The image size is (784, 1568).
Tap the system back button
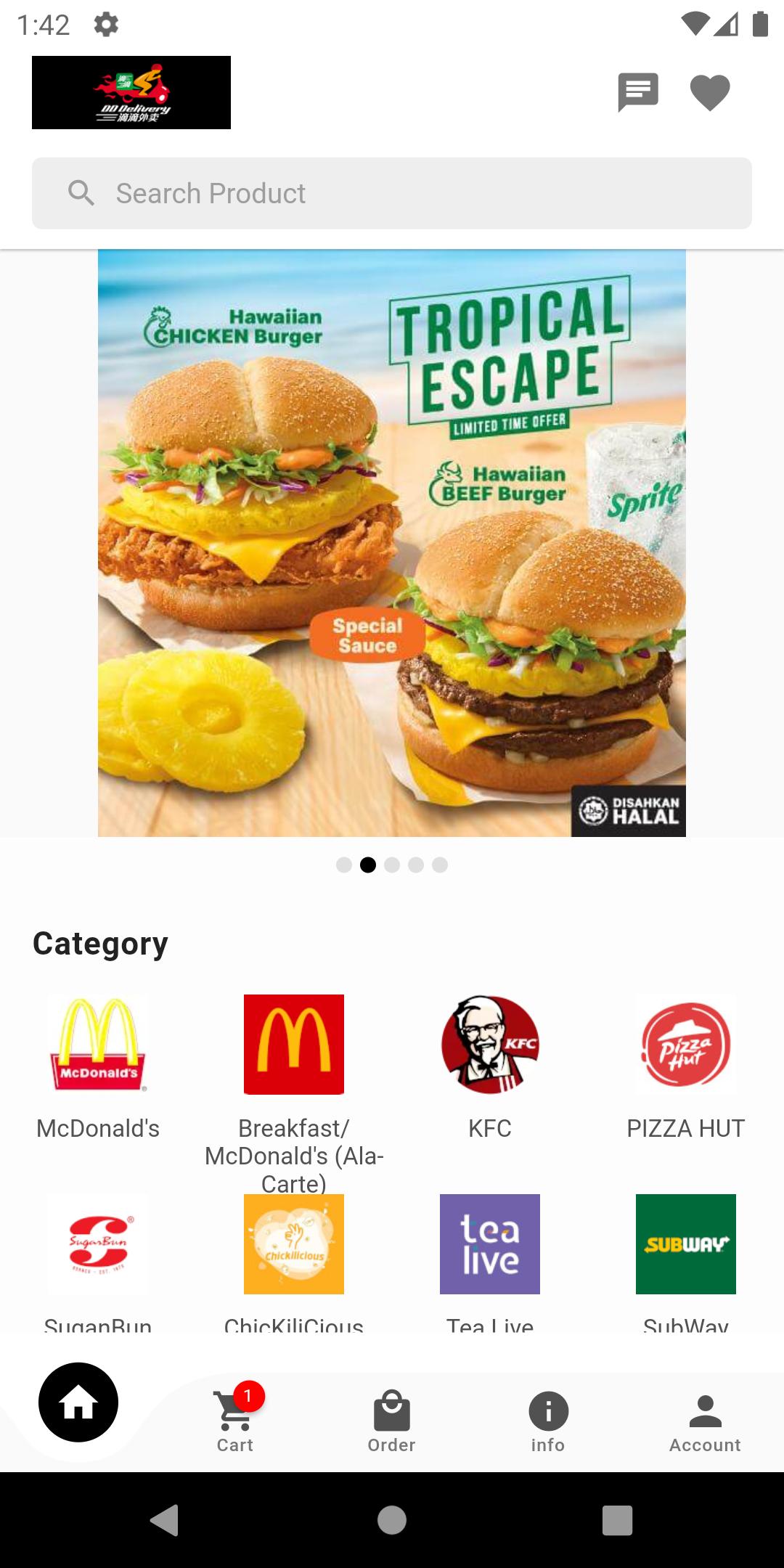click(x=165, y=1520)
